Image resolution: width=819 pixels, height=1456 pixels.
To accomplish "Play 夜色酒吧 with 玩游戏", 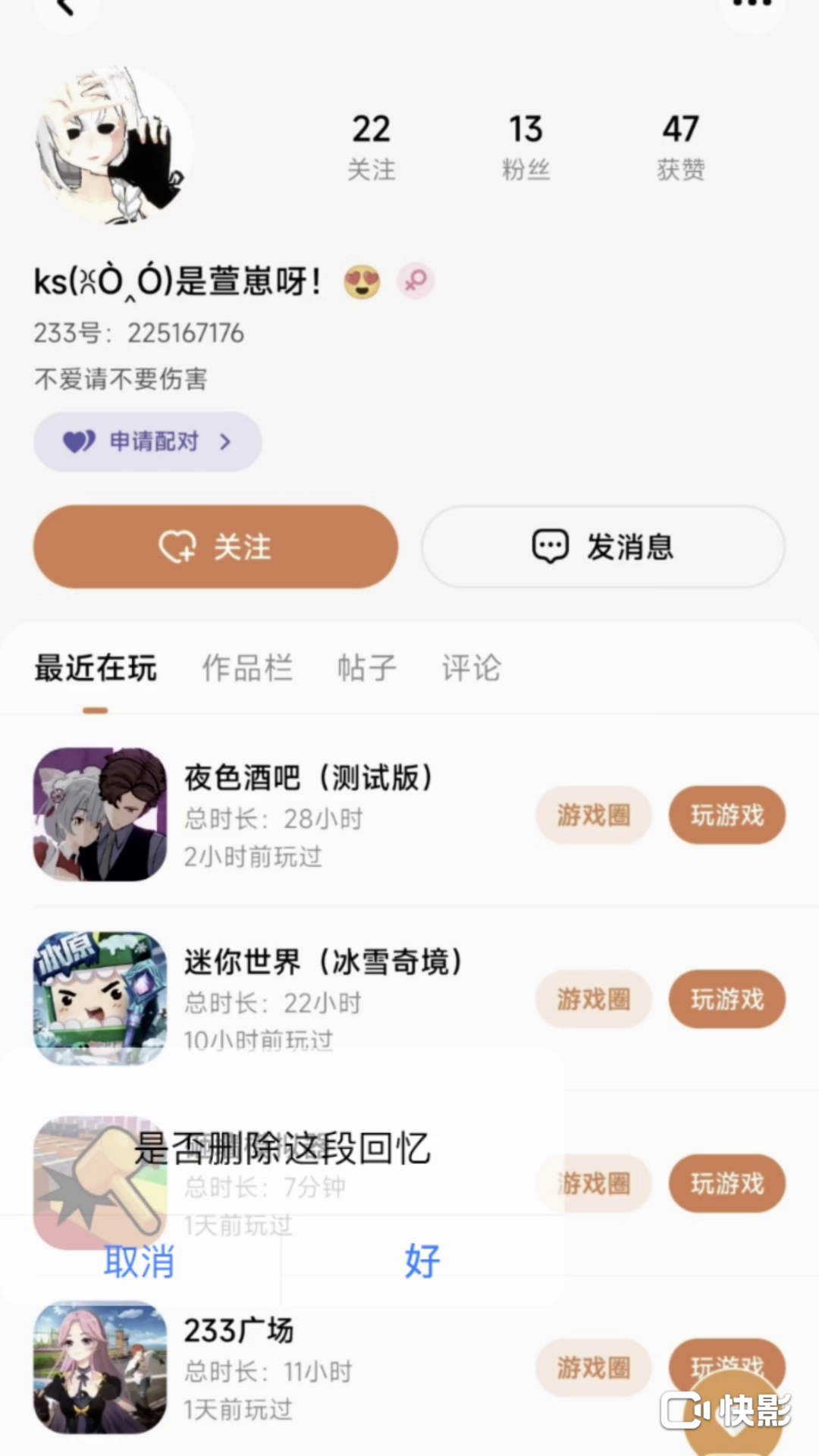I will point(726,816).
